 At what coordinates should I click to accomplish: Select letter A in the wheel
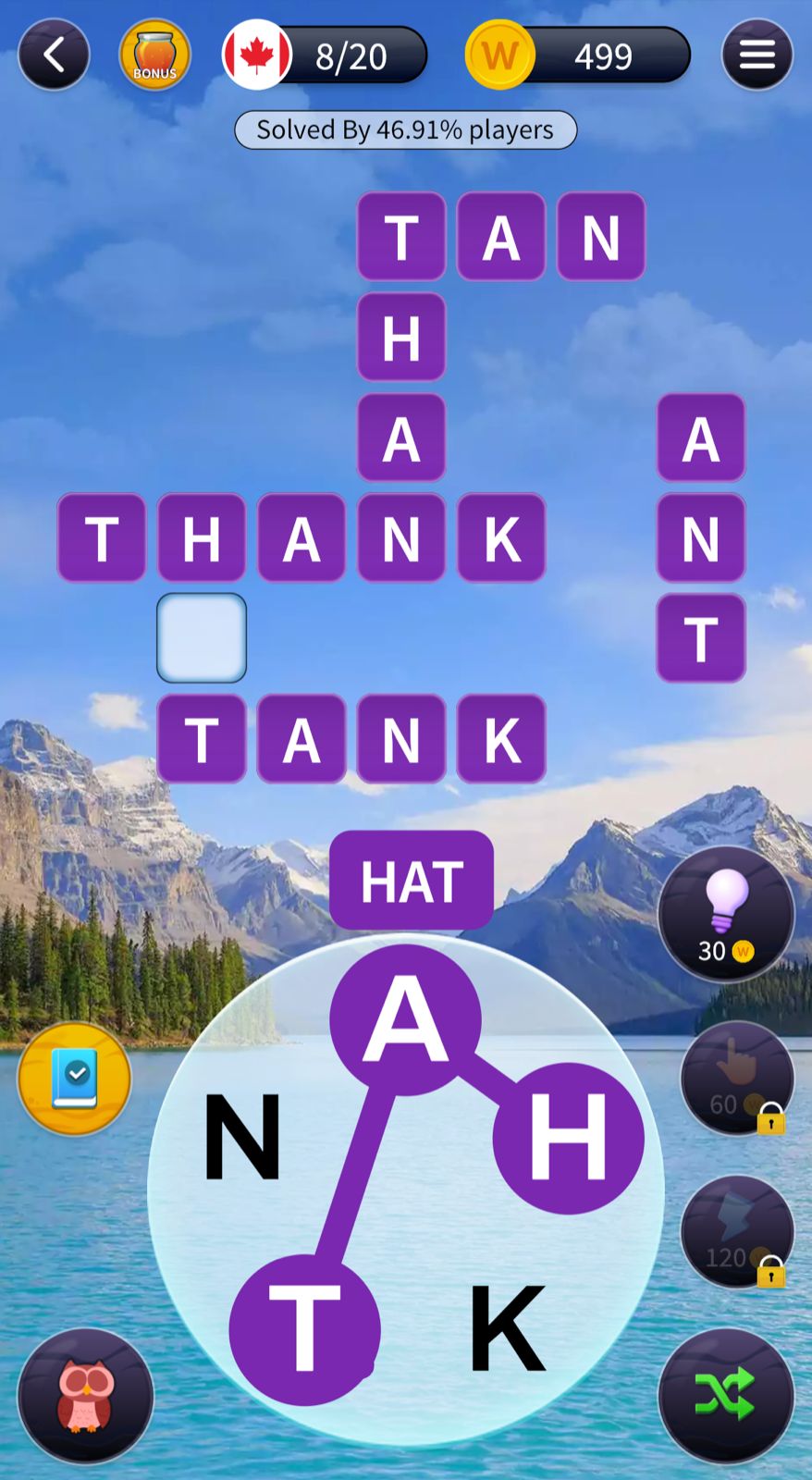coord(405,1019)
